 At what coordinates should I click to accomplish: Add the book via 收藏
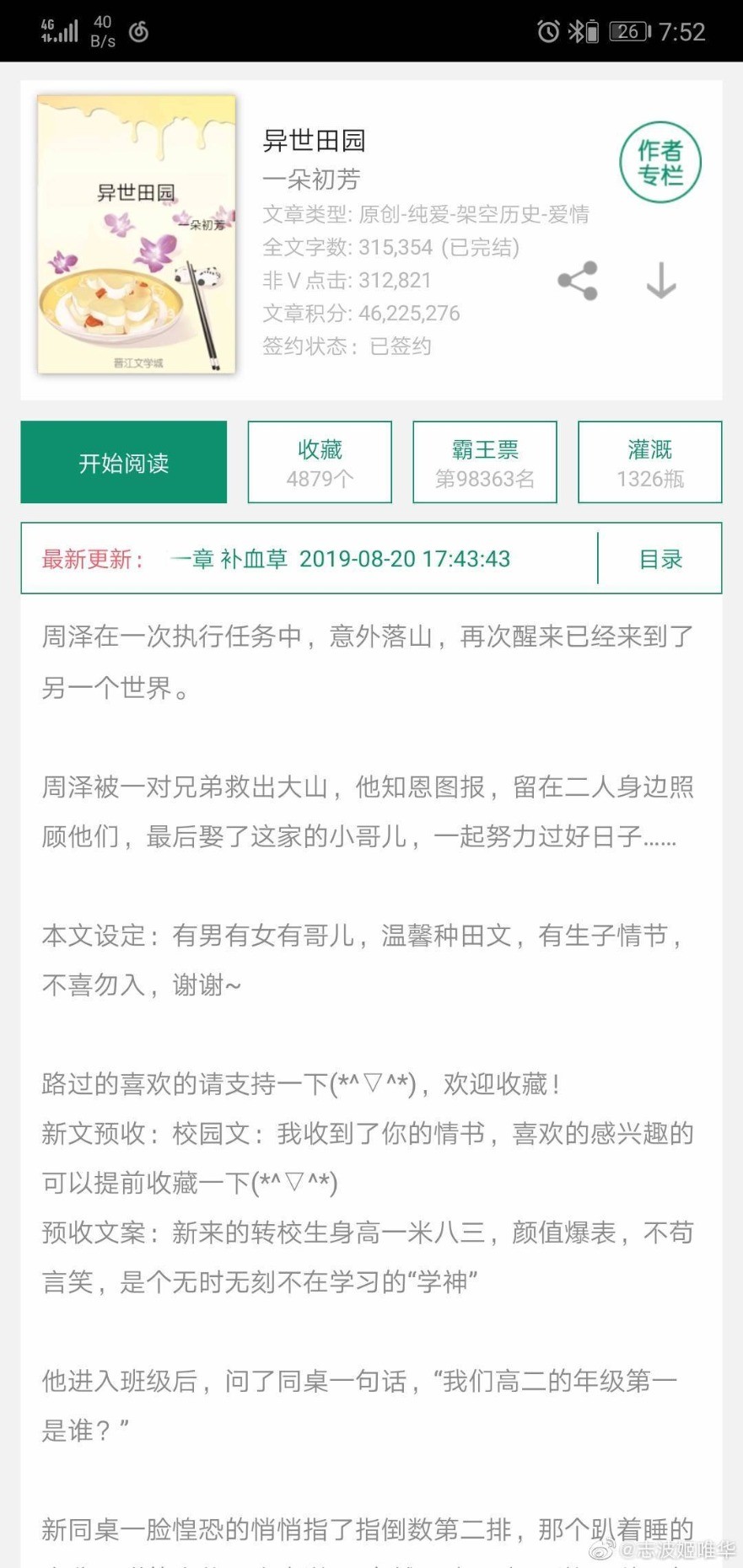point(320,462)
